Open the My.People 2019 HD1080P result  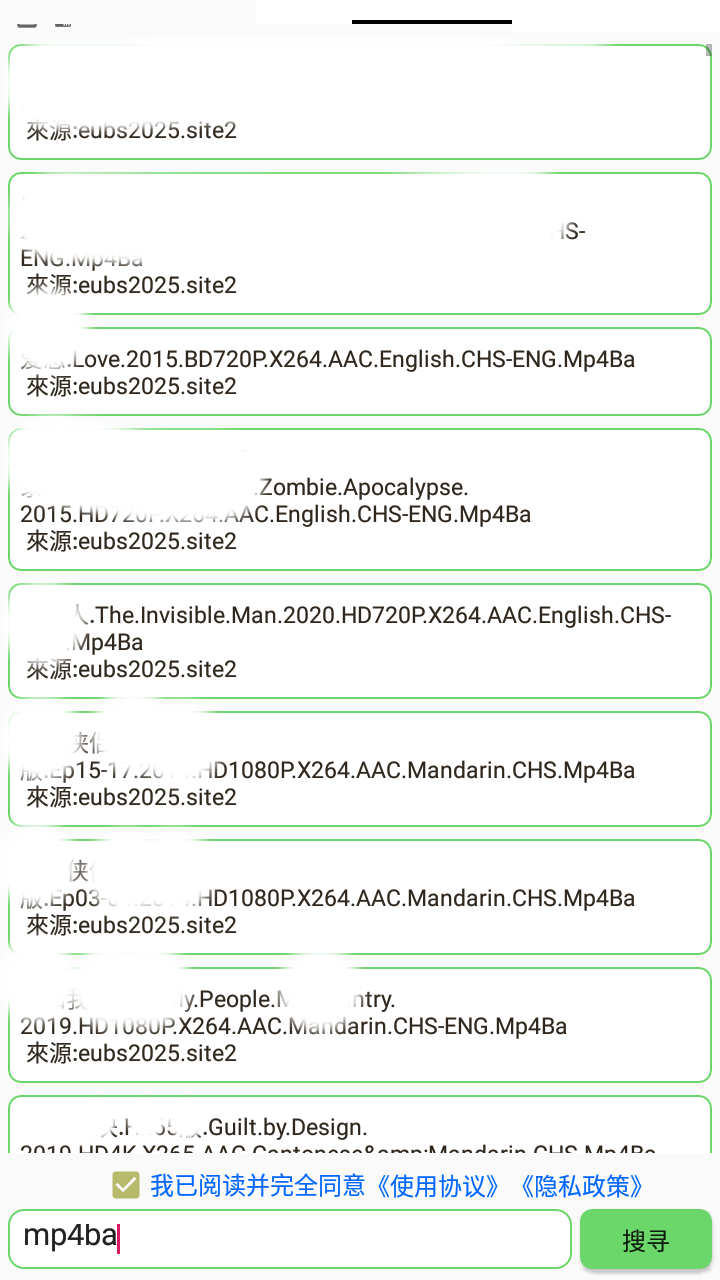(360, 1025)
